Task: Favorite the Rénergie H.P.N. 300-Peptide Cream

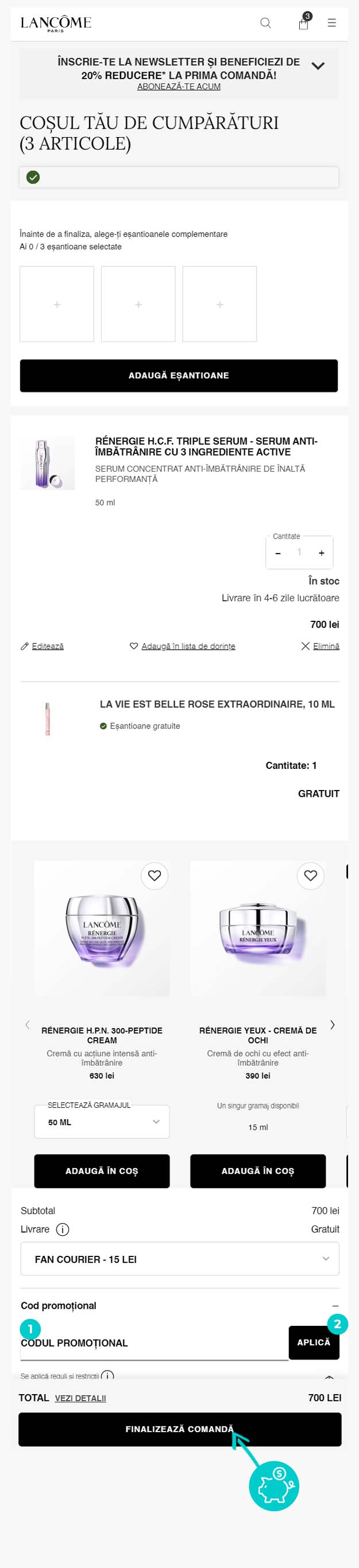Action: pyautogui.click(x=154, y=876)
